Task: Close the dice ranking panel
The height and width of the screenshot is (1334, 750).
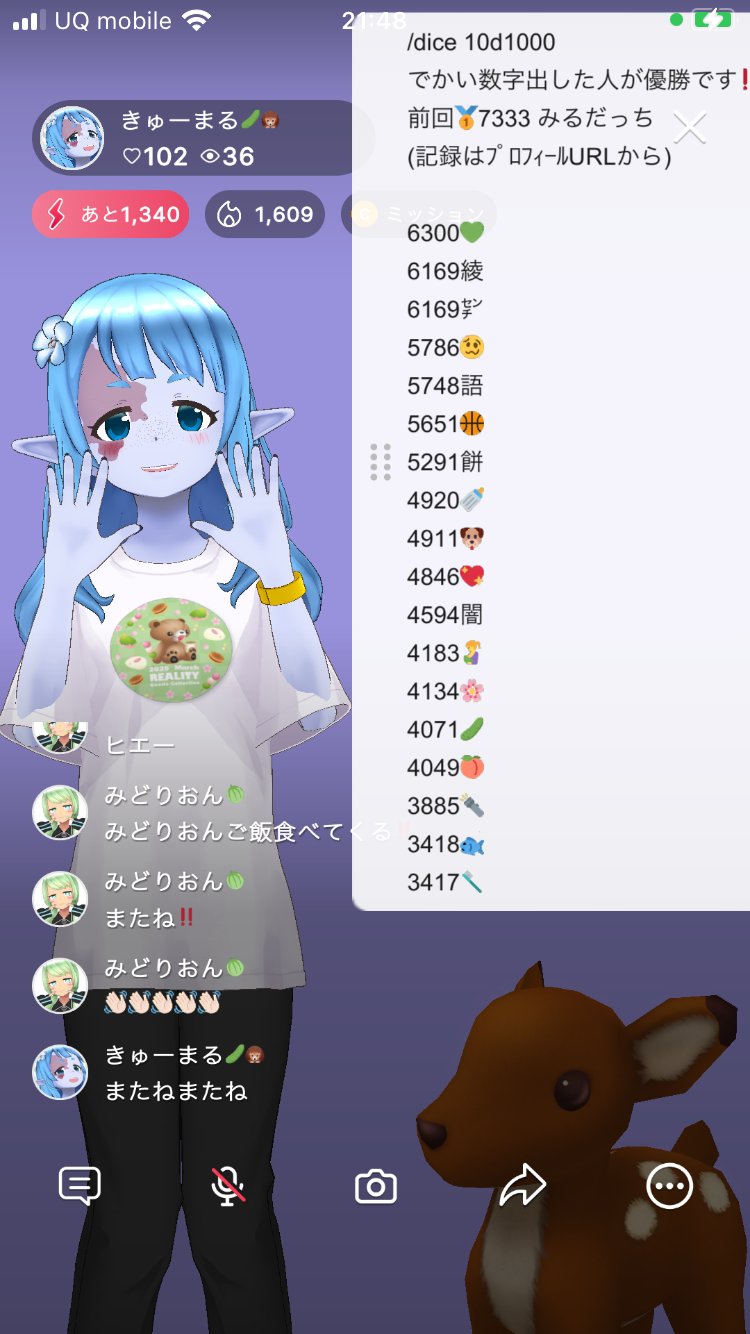Action: 690,128
